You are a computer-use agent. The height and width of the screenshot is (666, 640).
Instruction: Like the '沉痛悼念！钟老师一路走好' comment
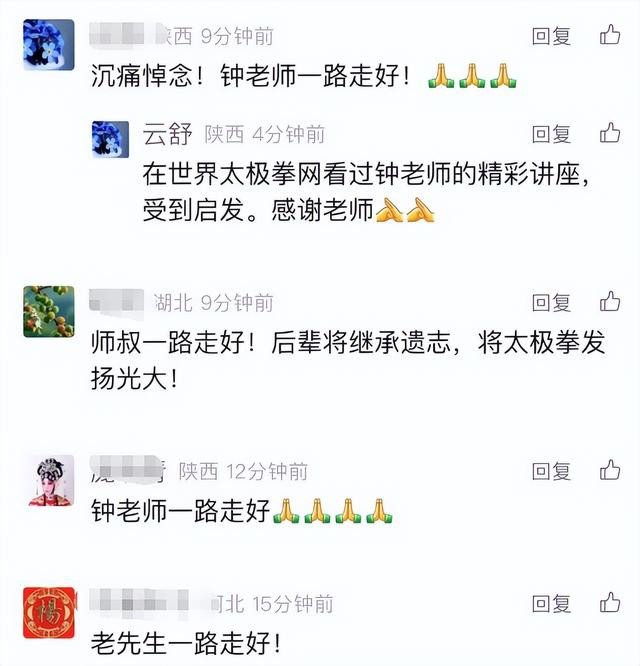[x=609, y=36]
